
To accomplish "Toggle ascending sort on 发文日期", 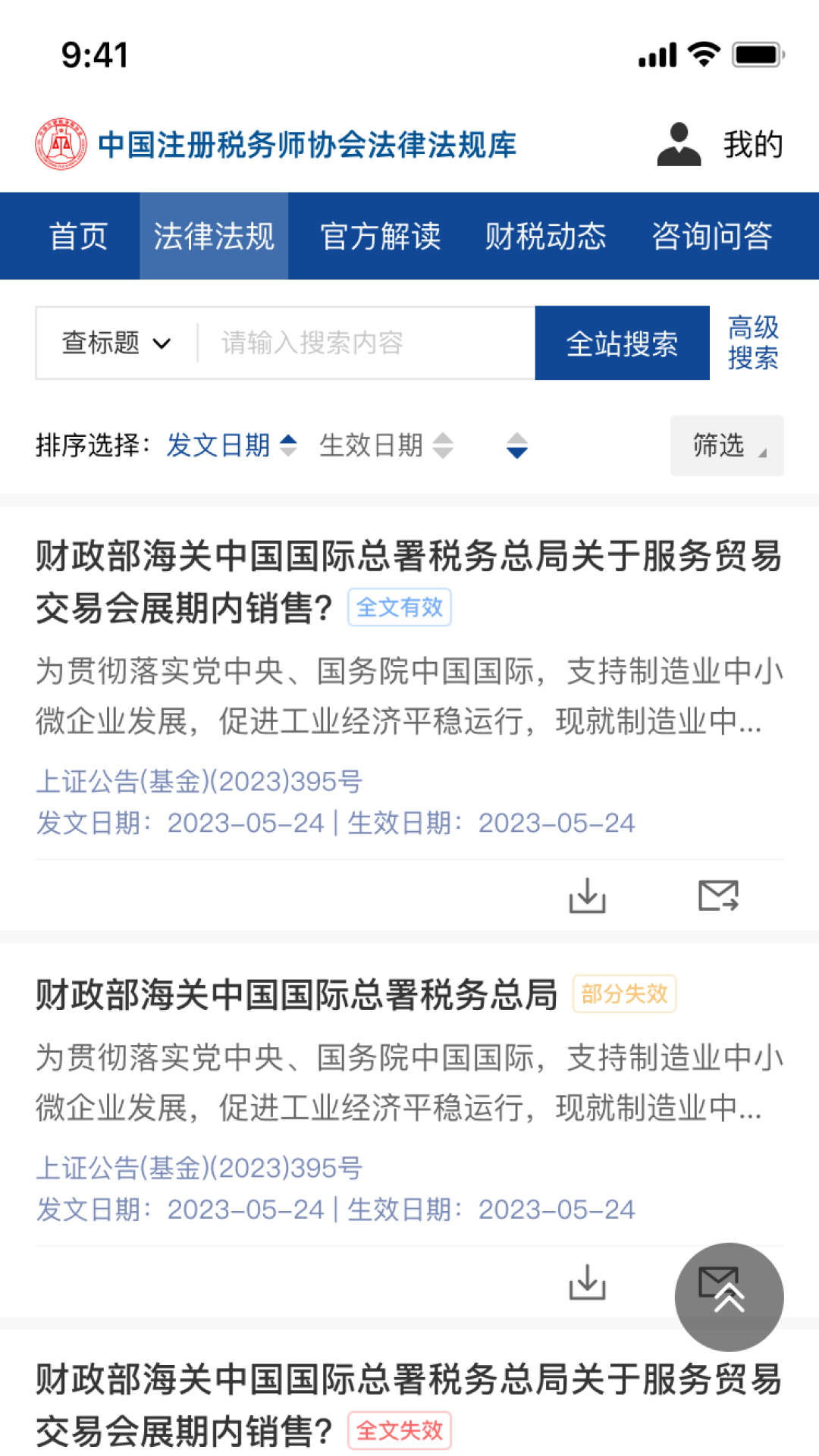I will [x=289, y=447].
